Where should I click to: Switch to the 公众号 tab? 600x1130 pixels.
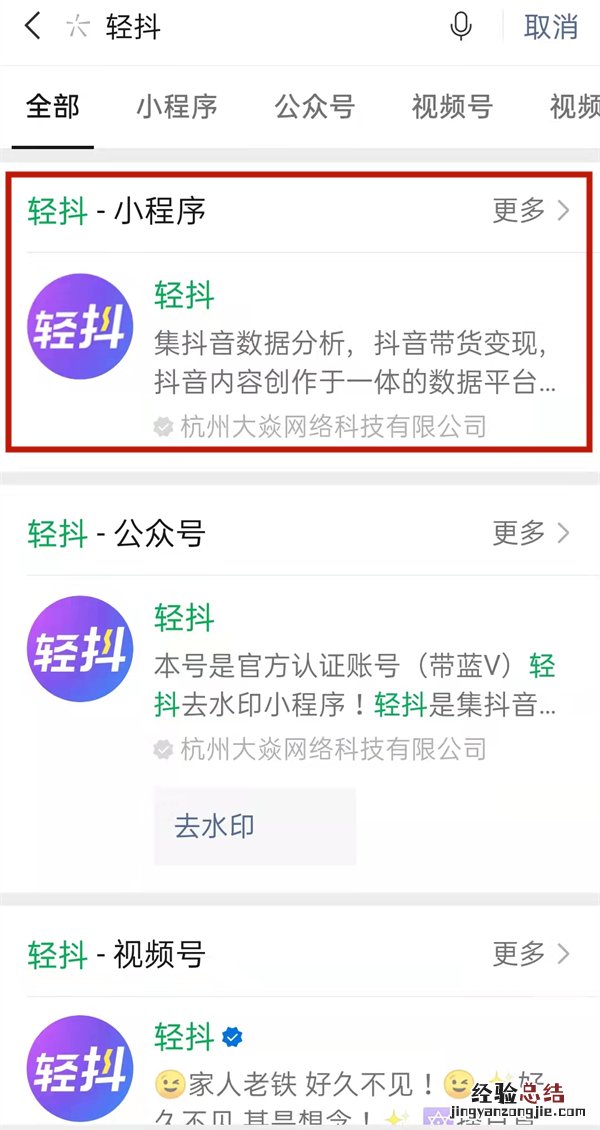pyautogui.click(x=314, y=107)
